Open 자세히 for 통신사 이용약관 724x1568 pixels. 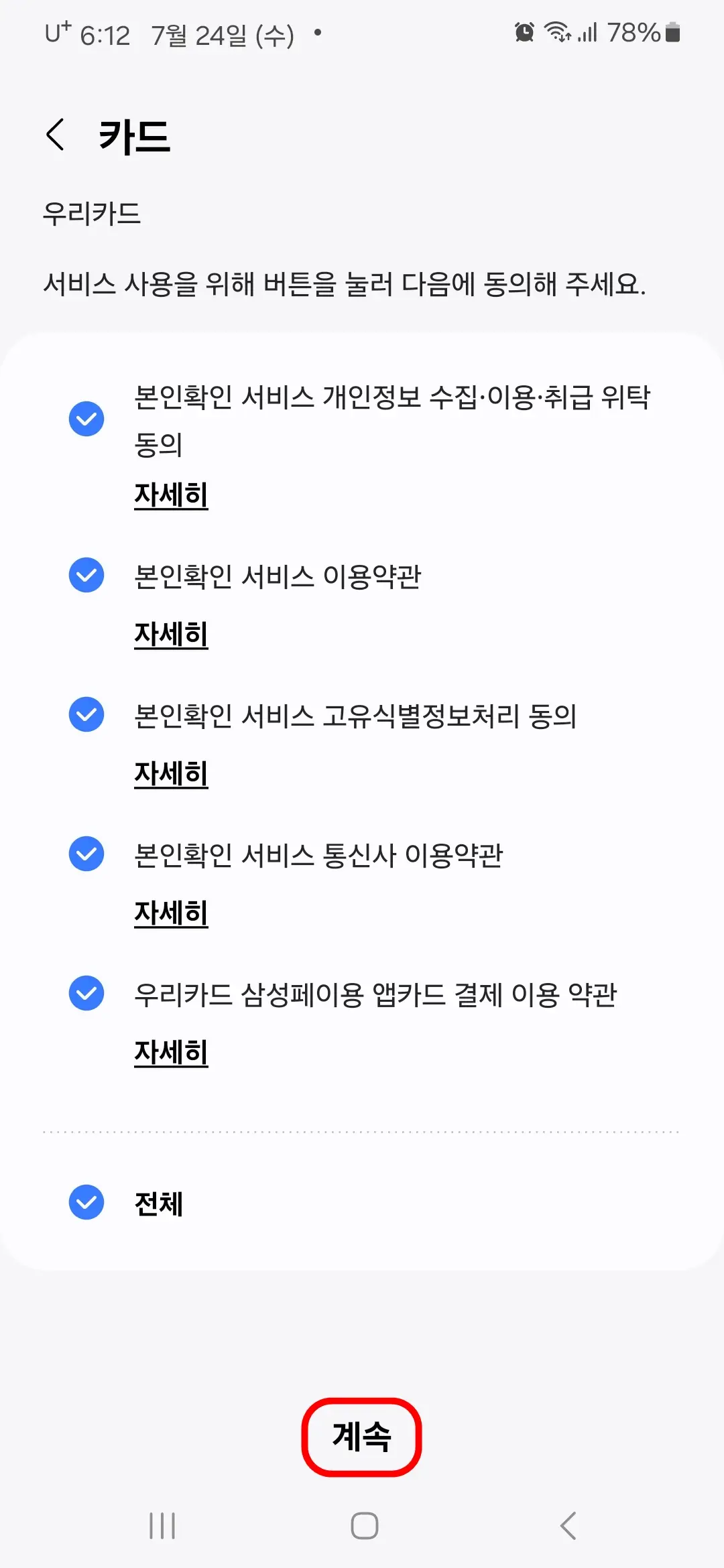(171, 915)
